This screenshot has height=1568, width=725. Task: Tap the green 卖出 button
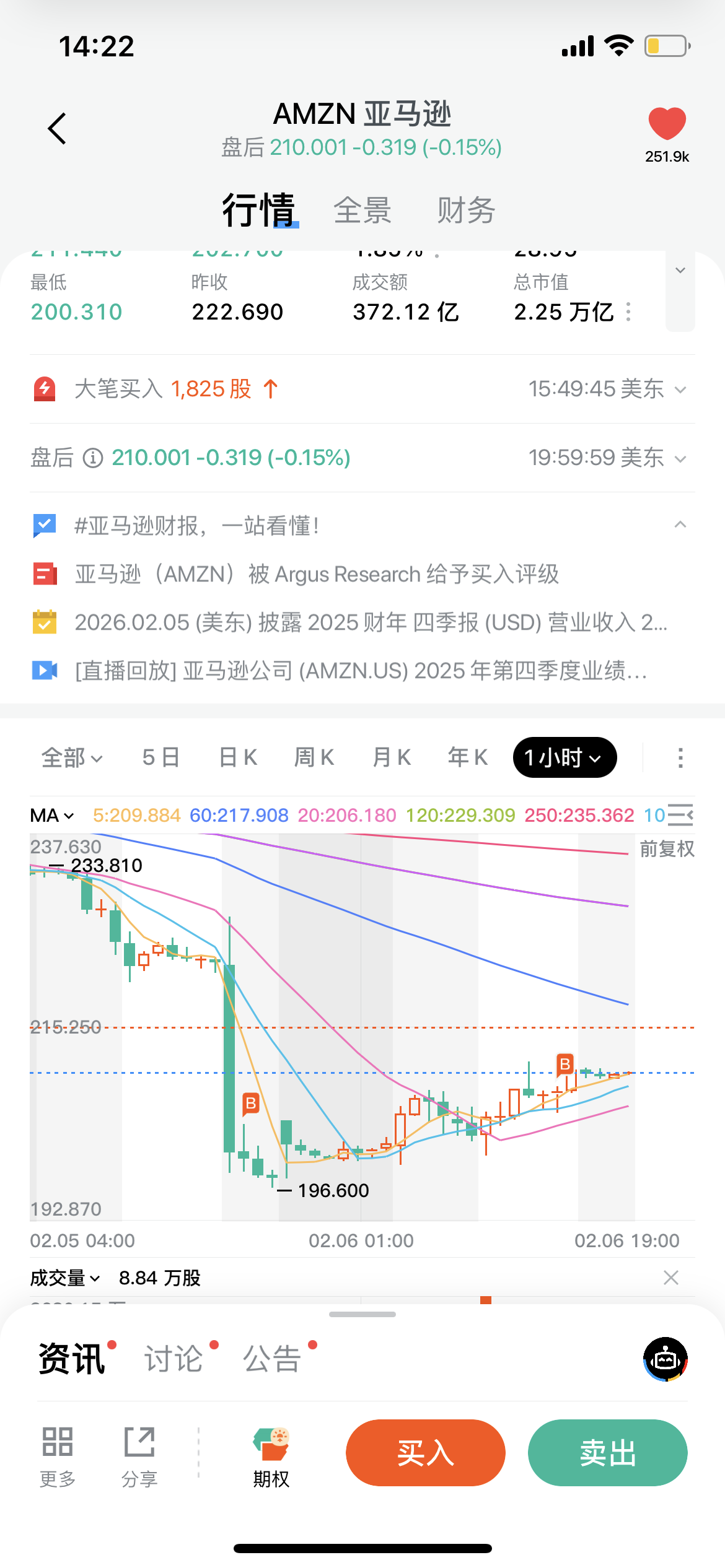607,1453
